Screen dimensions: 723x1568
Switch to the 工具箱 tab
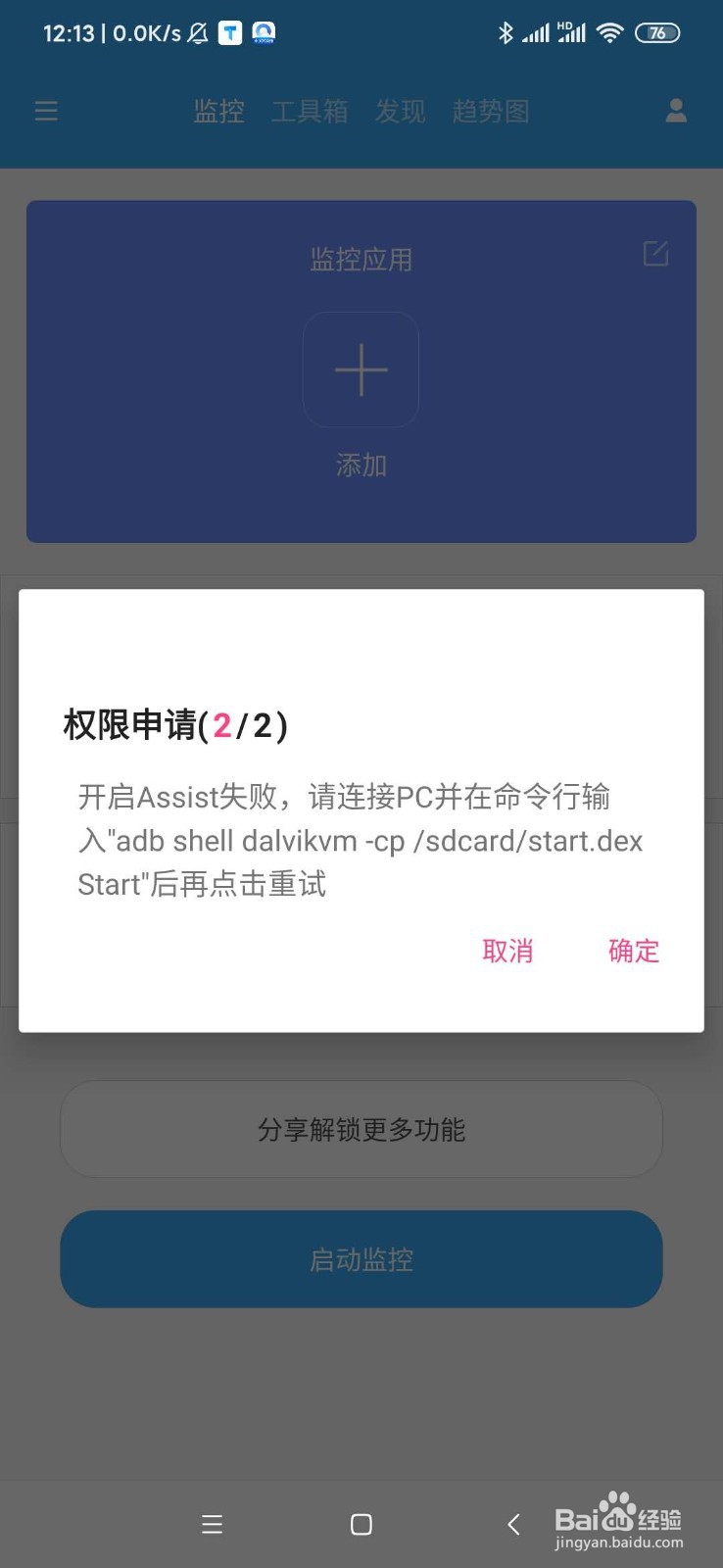click(x=311, y=111)
